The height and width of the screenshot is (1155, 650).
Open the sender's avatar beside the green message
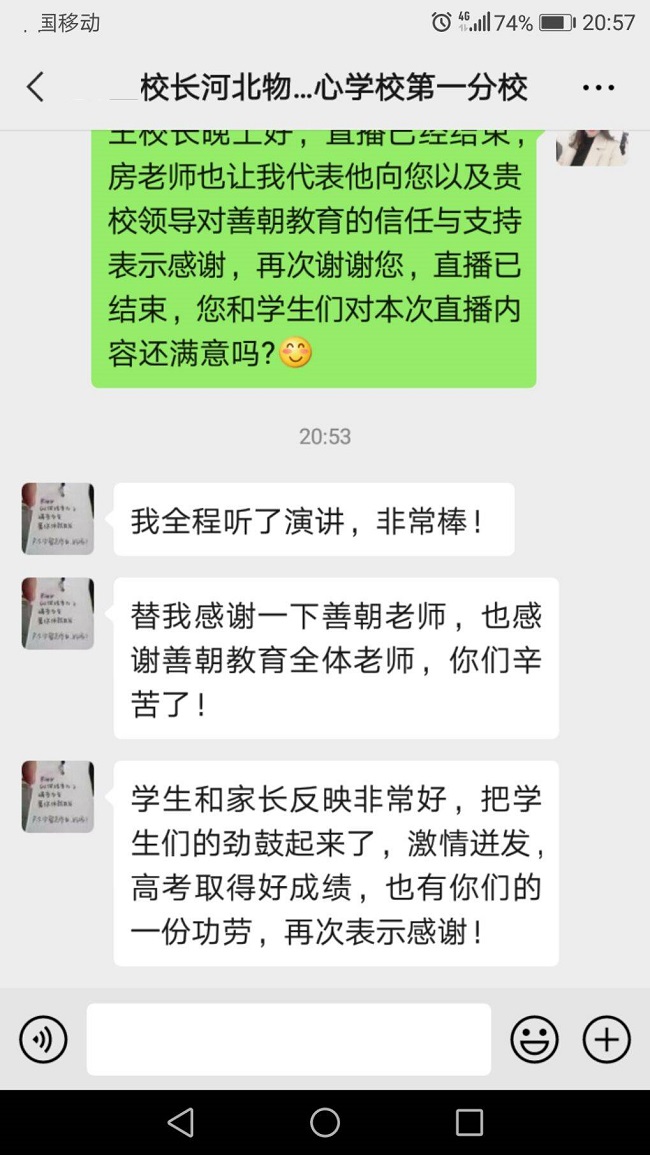(592, 147)
